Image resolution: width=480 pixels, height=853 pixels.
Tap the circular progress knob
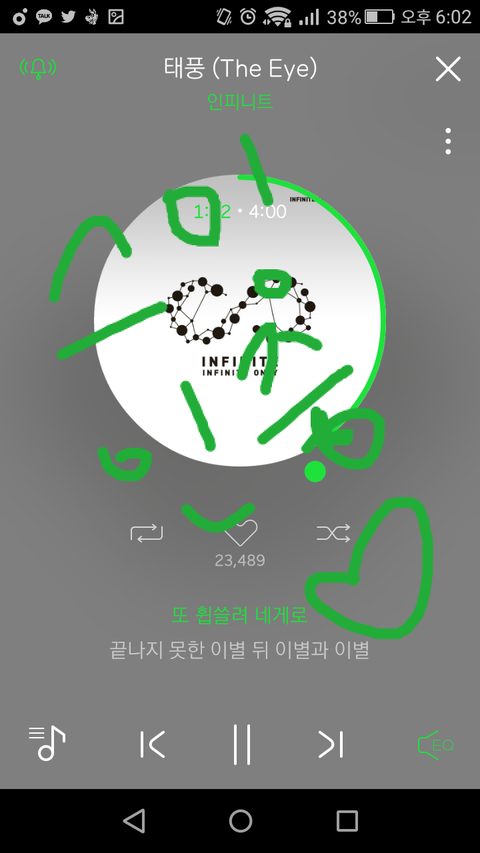[315, 471]
